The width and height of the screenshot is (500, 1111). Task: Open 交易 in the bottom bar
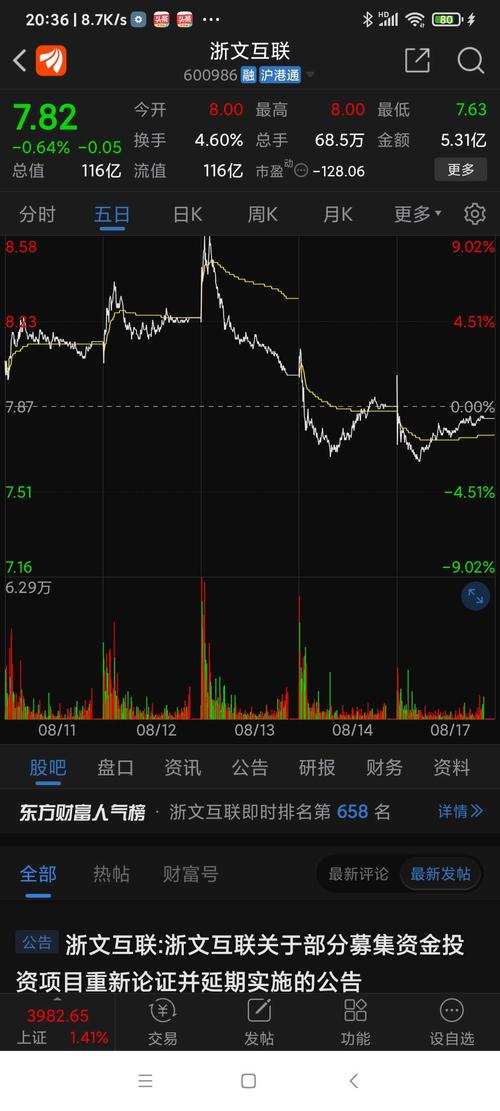coord(162,1022)
